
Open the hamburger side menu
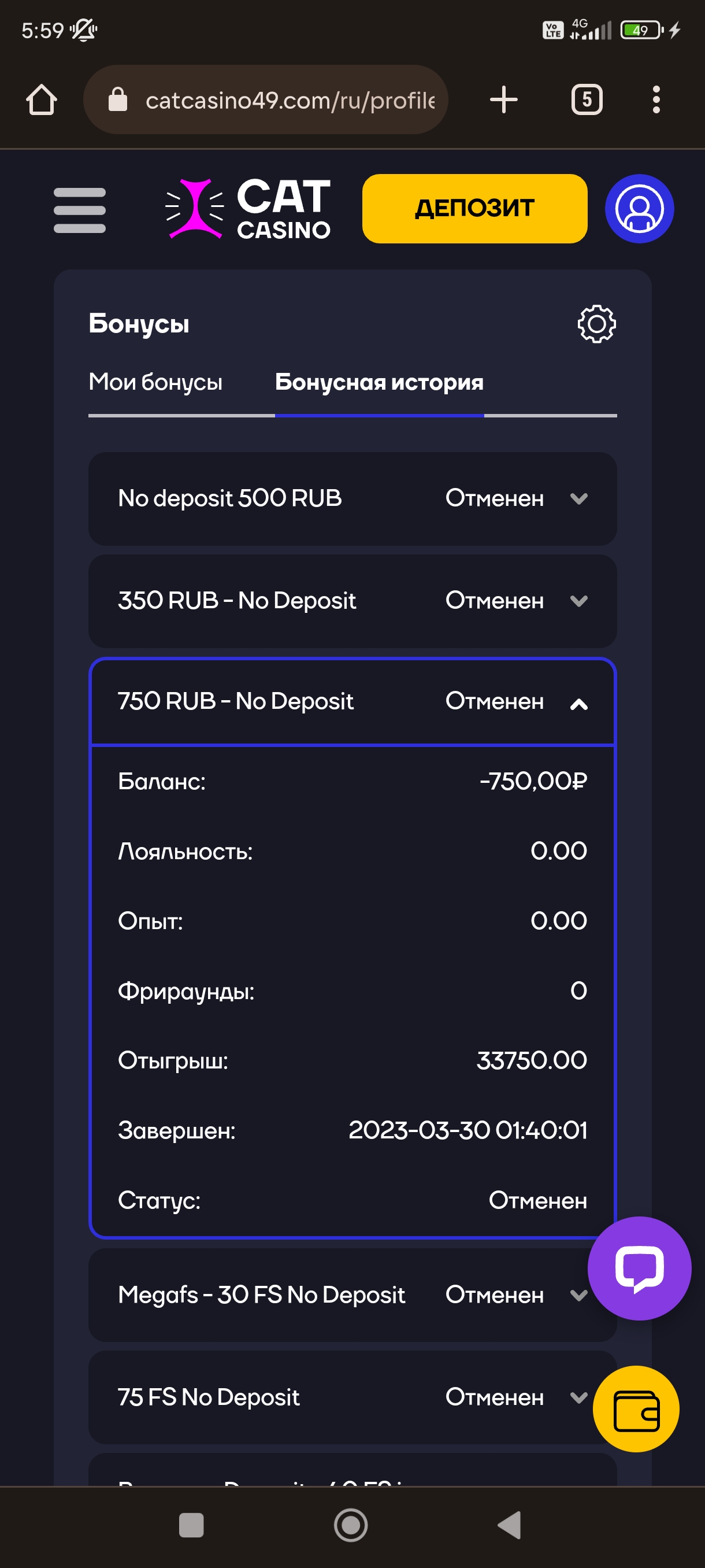point(80,210)
